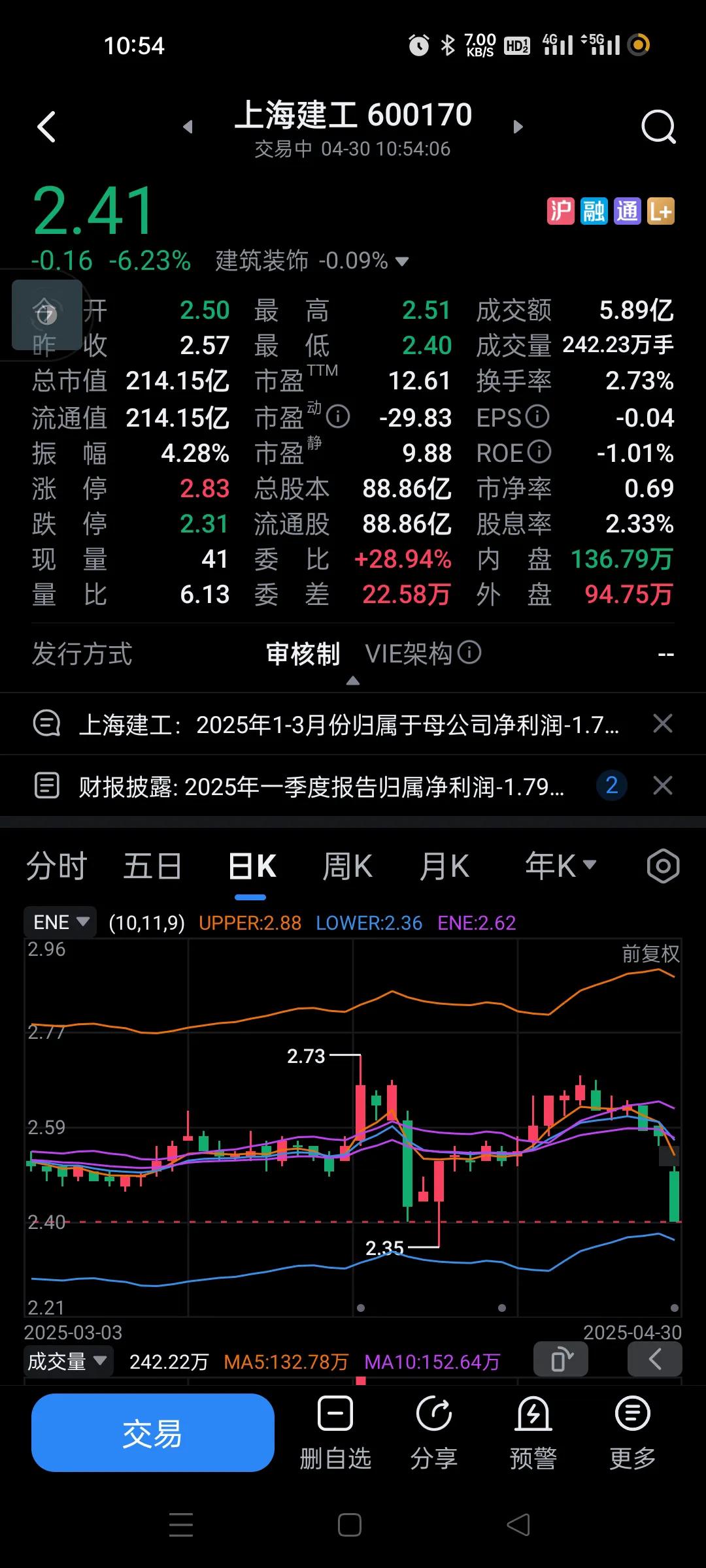This screenshot has height=1568, width=706.
Task: Switch to the 分时 chart tab
Action: coord(56,867)
